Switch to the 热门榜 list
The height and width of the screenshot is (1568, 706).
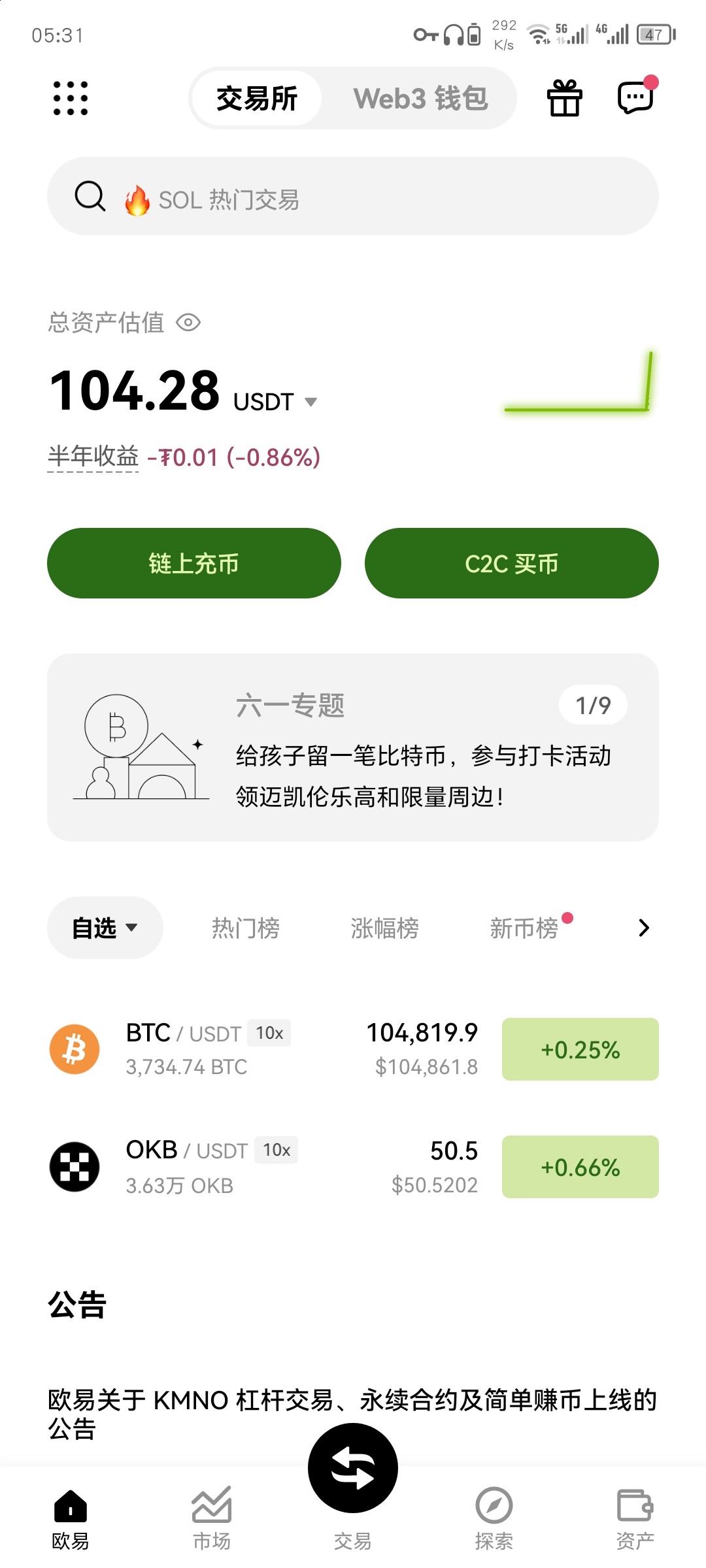click(246, 928)
